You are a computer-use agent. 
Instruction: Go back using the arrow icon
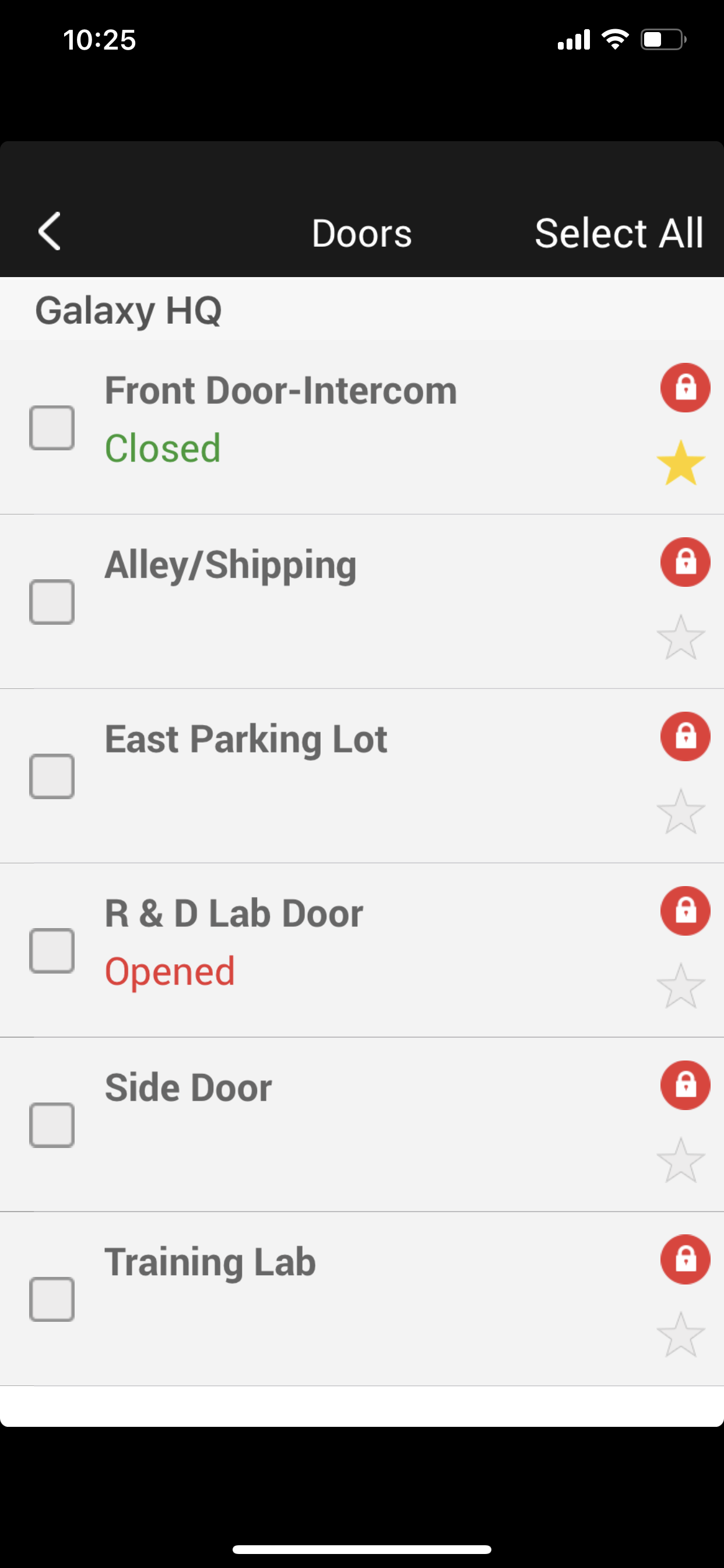[x=50, y=232]
